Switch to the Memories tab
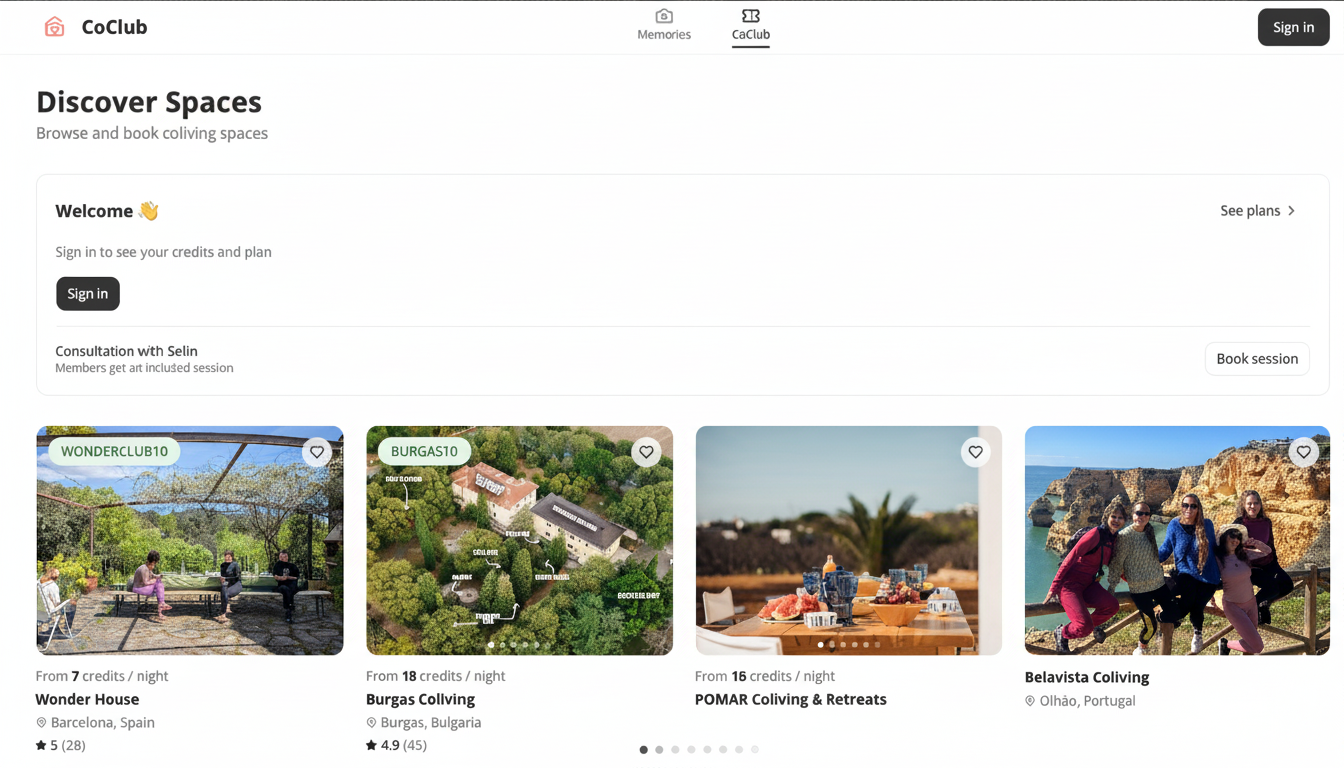 tap(664, 25)
